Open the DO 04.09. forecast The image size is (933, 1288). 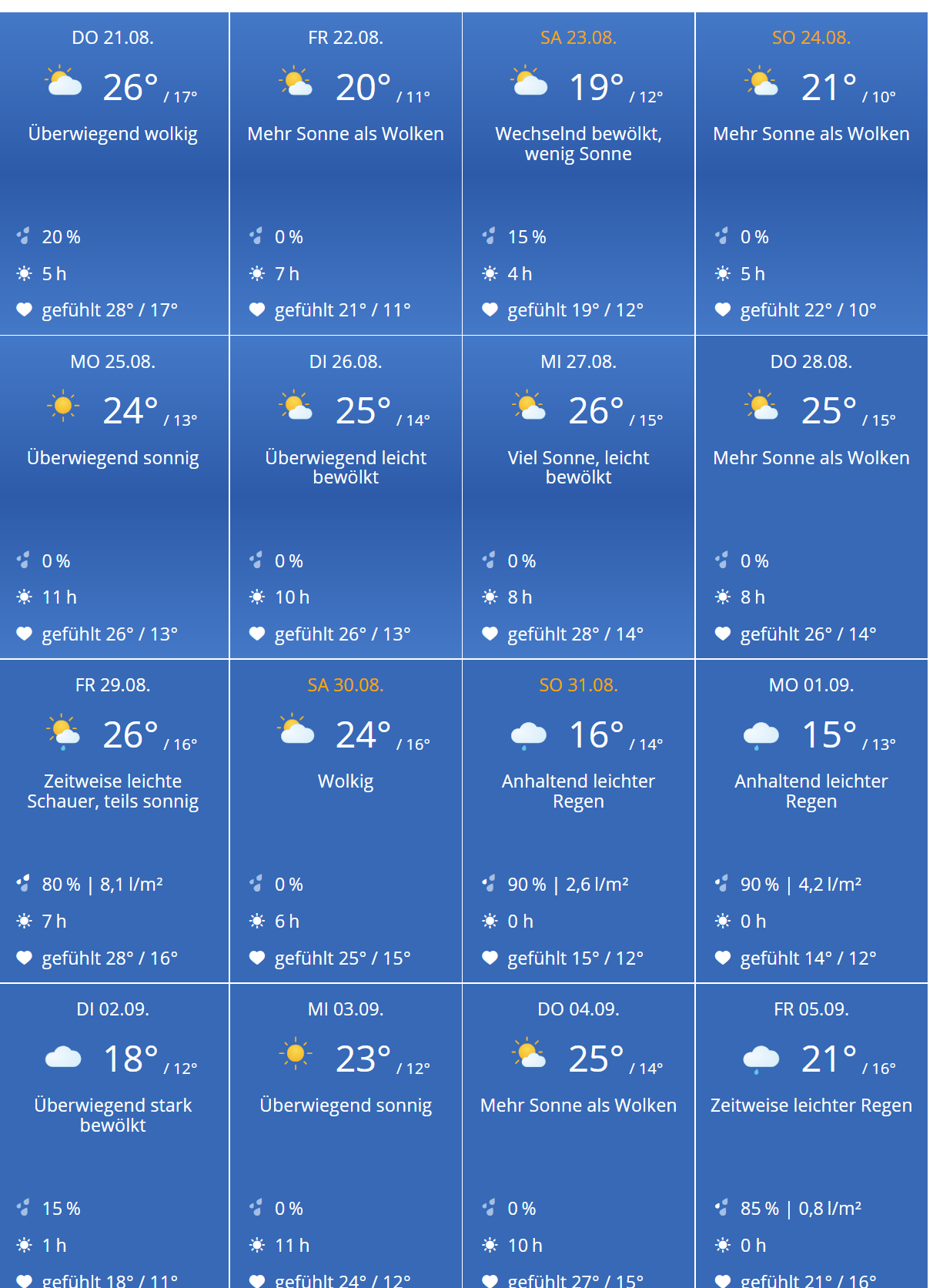tap(578, 1136)
